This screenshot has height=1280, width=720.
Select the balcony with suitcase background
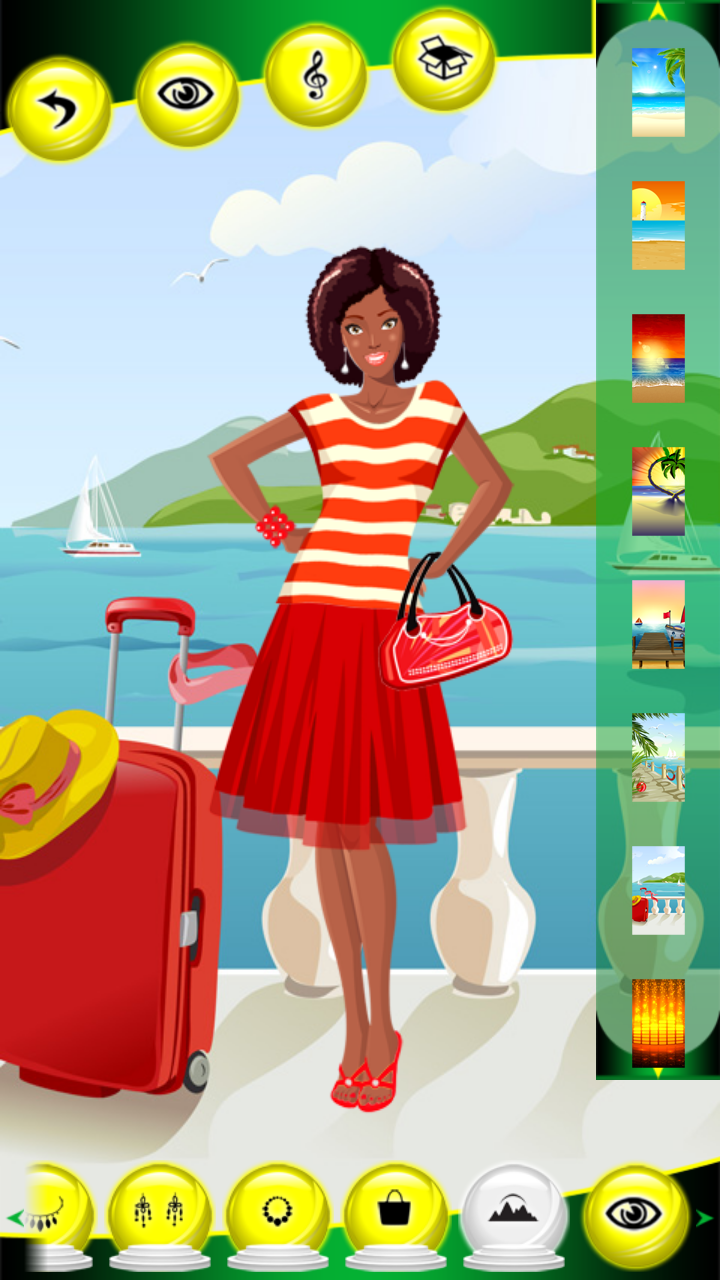(x=658, y=890)
